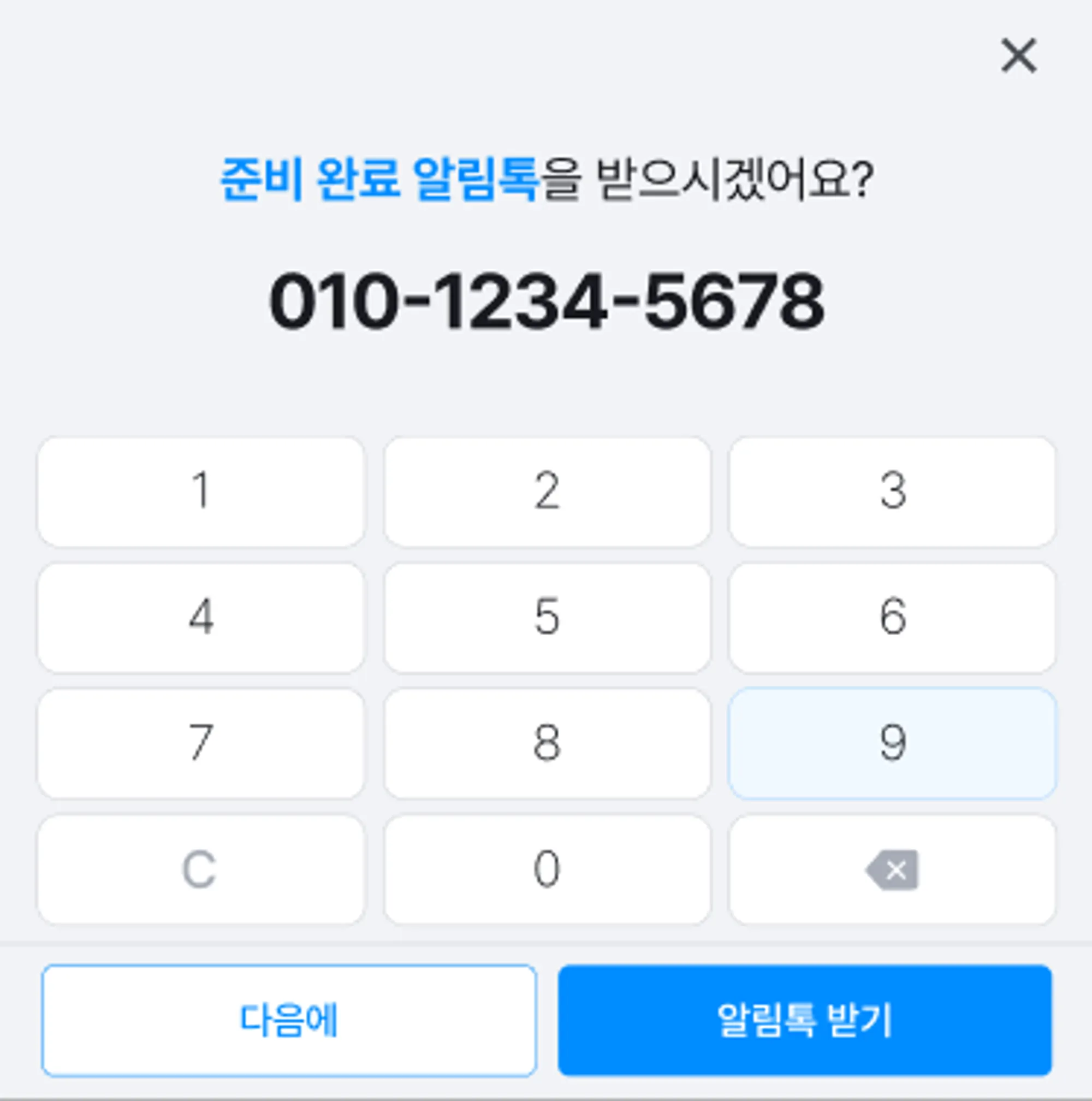Tap number 8 on the keypad
The width and height of the screenshot is (1092, 1101).
pos(547,743)
